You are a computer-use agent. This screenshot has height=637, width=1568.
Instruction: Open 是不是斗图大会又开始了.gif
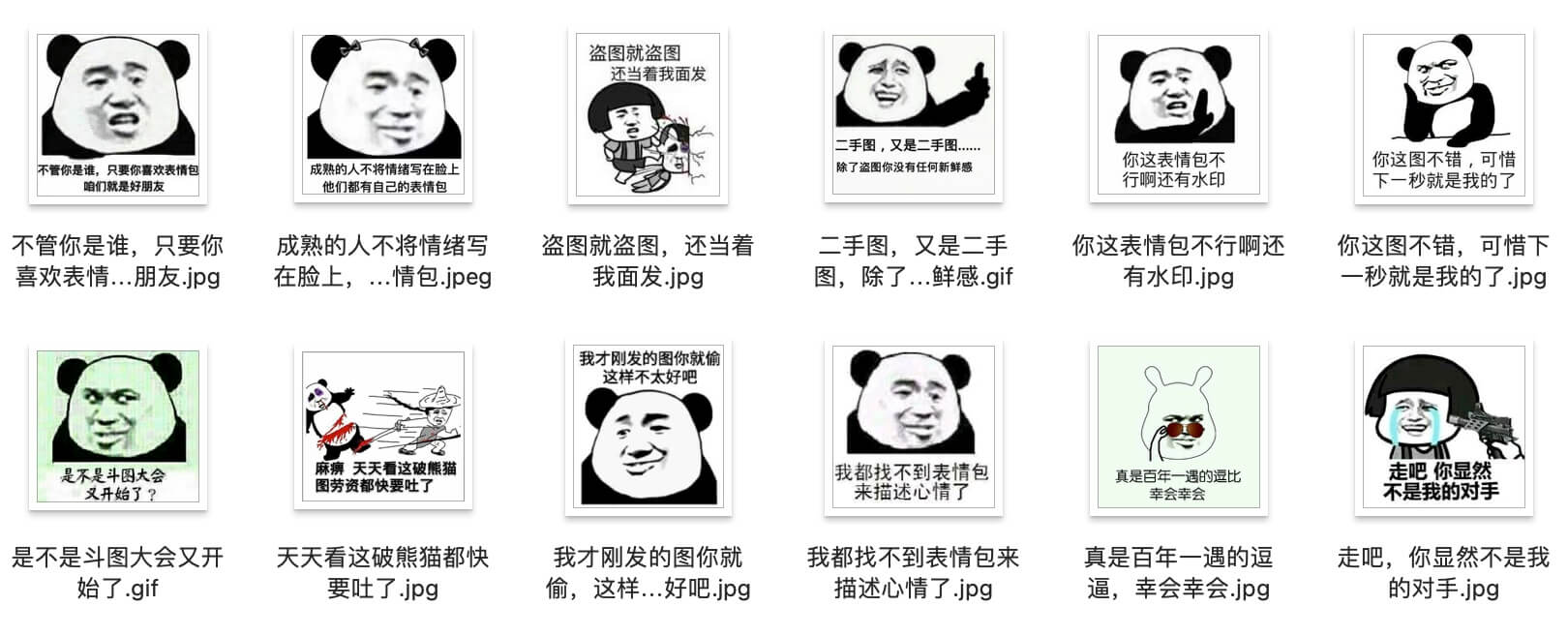118,427
